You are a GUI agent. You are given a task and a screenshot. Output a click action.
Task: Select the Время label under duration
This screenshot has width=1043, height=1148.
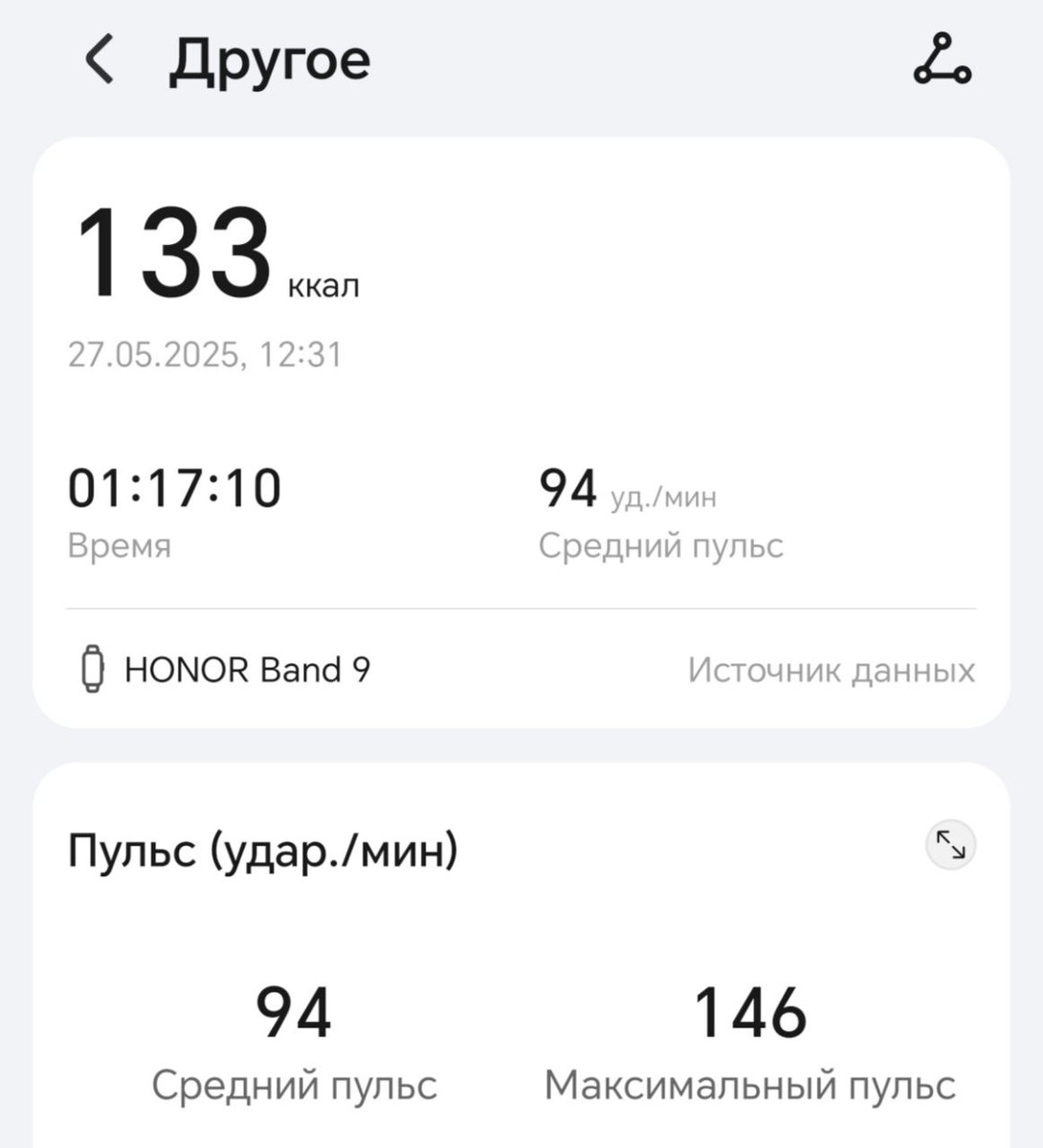coord(120,546)
